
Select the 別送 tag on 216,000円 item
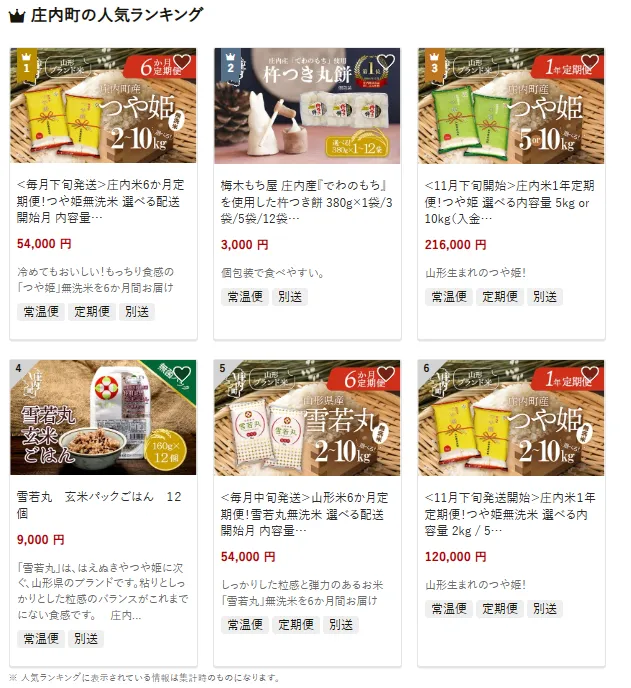coord(544,296)
